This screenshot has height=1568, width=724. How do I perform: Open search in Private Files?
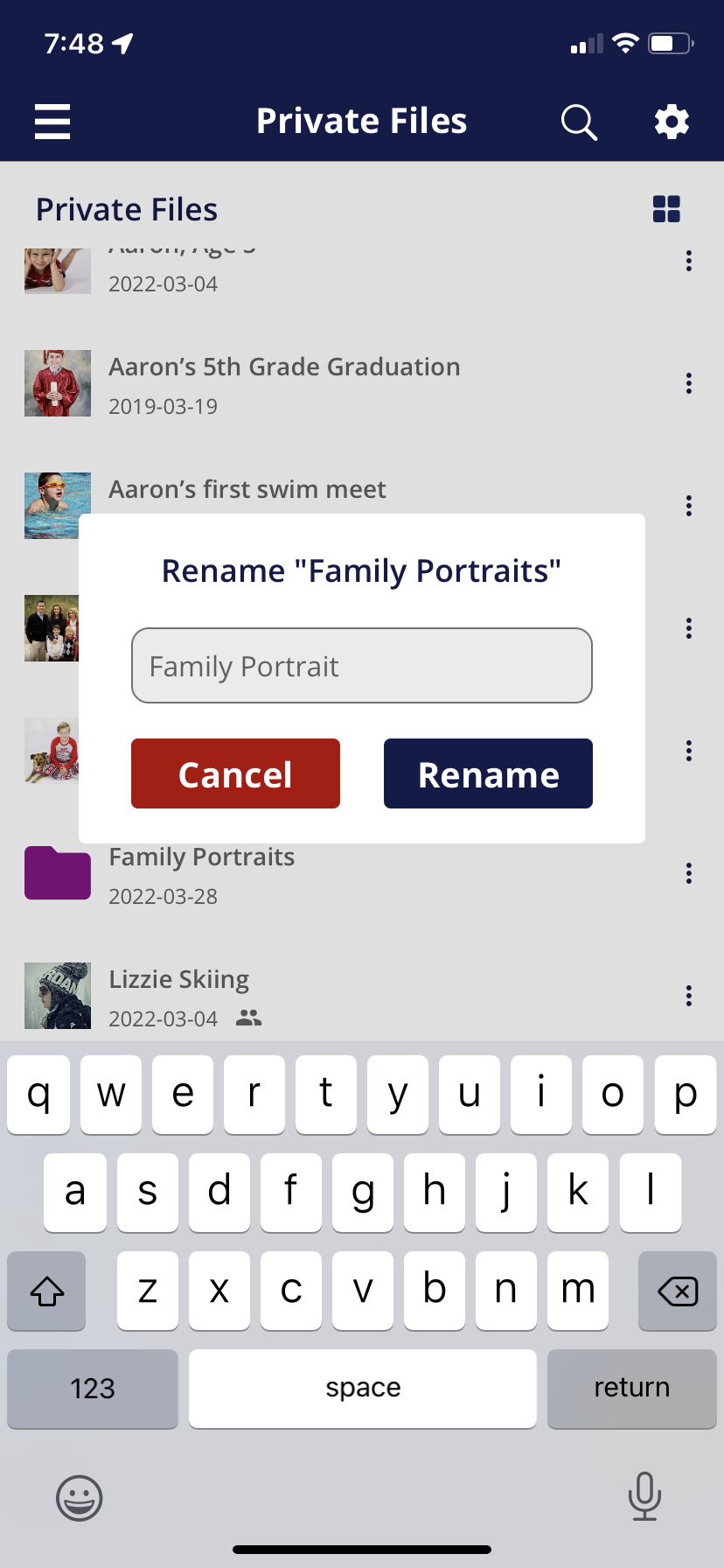[x=579, y=122]
